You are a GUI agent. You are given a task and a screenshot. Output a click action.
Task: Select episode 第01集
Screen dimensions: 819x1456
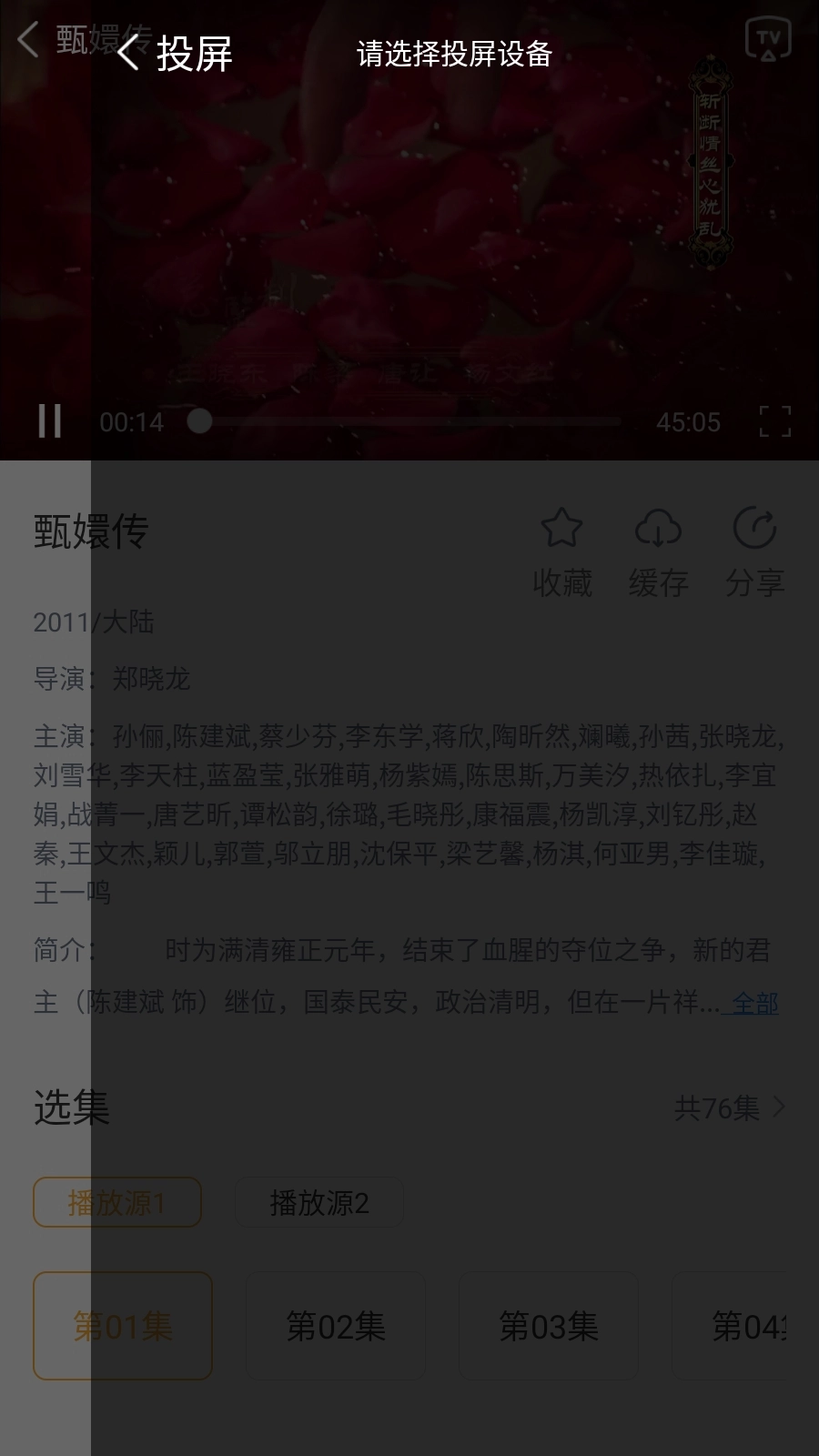tap(123, 1326)
